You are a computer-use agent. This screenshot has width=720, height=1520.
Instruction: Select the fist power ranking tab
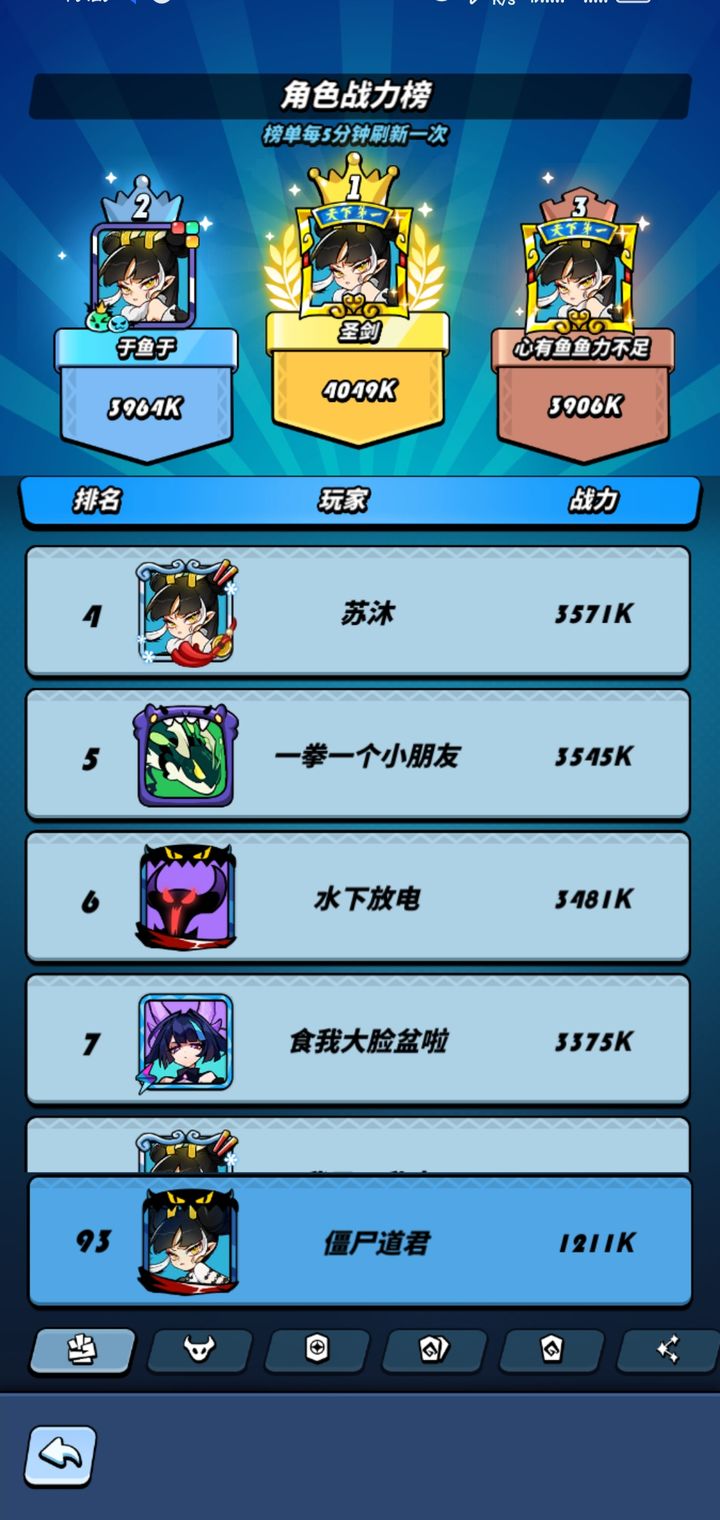pos(82,1350)
